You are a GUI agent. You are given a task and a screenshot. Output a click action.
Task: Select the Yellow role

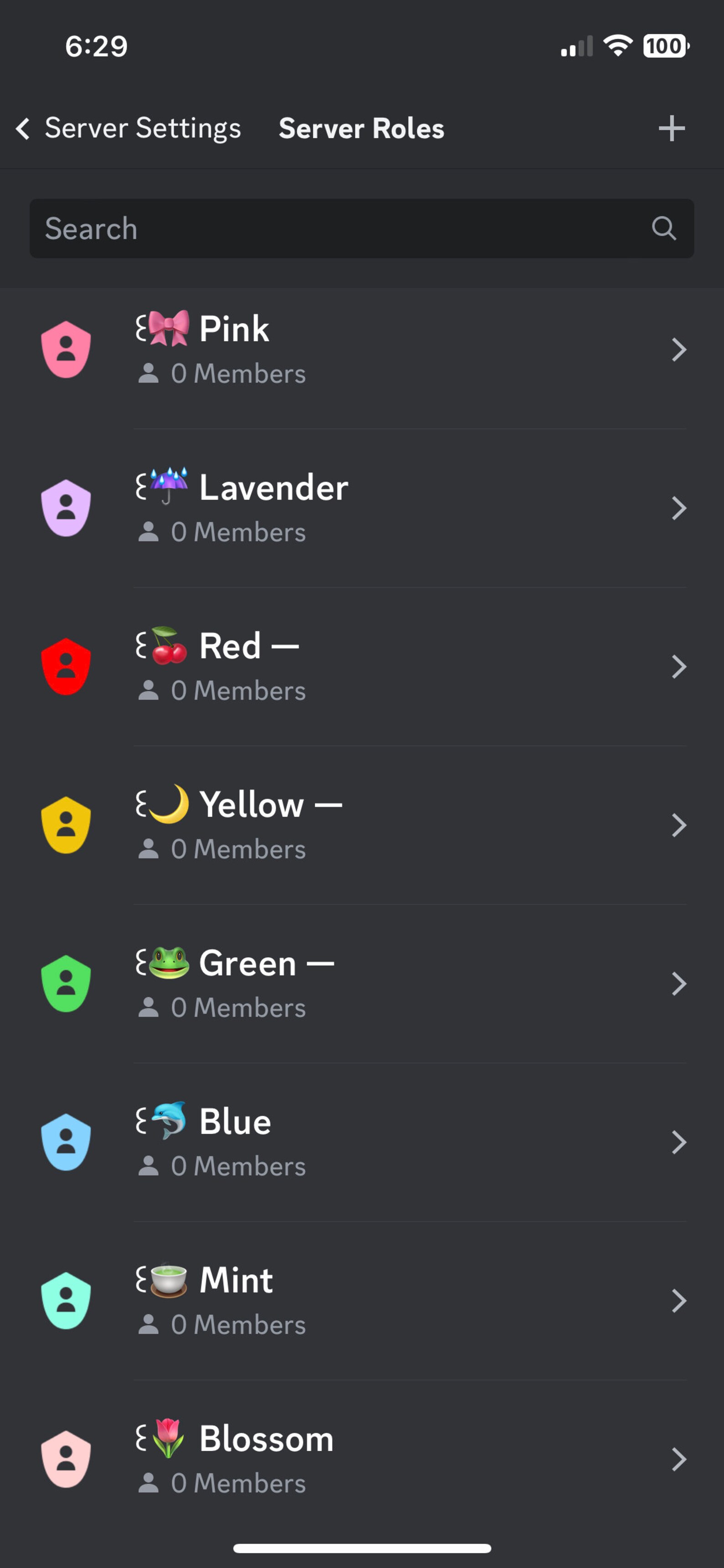[362, 825]
